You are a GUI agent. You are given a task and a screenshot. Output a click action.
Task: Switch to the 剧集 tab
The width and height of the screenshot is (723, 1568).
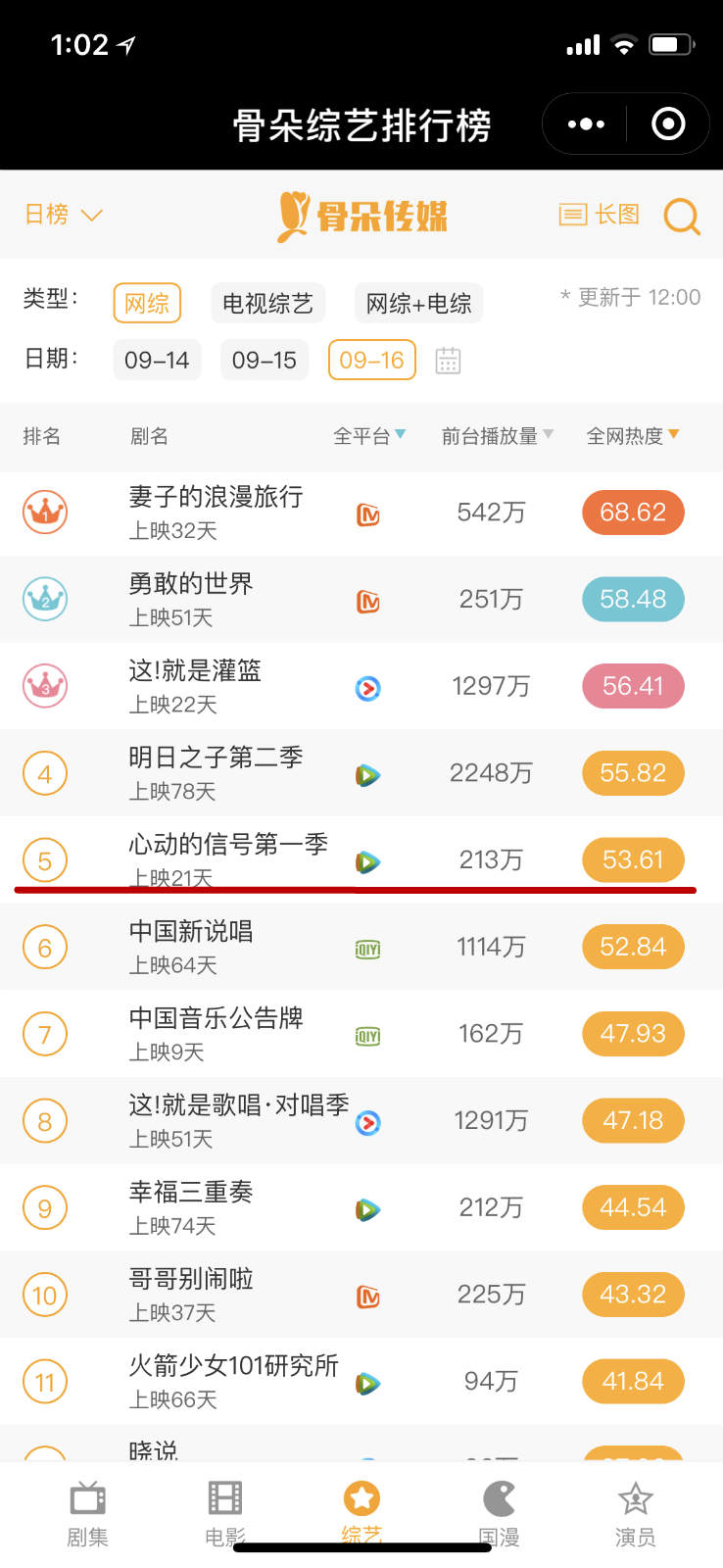point(87,1514)
